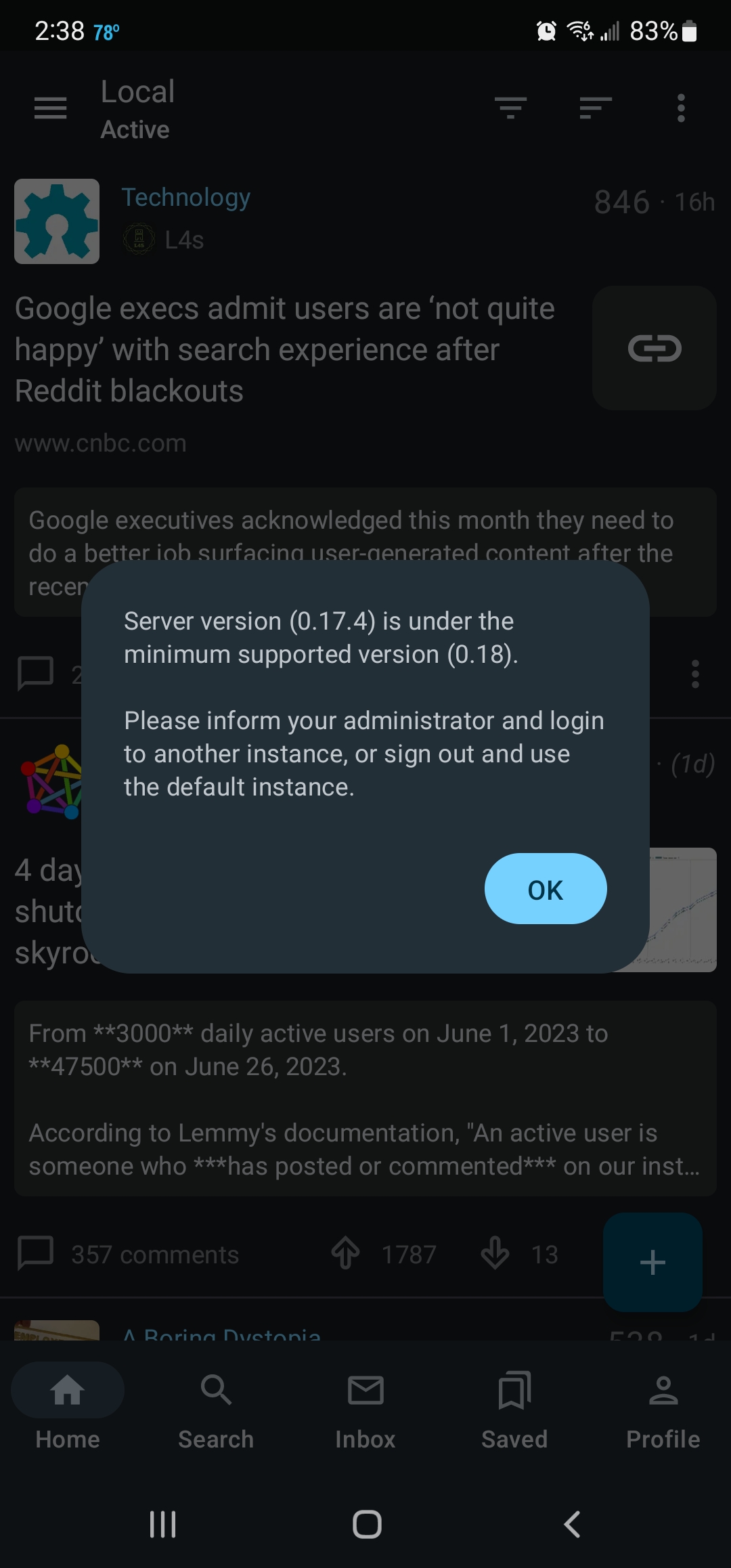
Task: Open the Technology community link
Action: click(186, 198)
